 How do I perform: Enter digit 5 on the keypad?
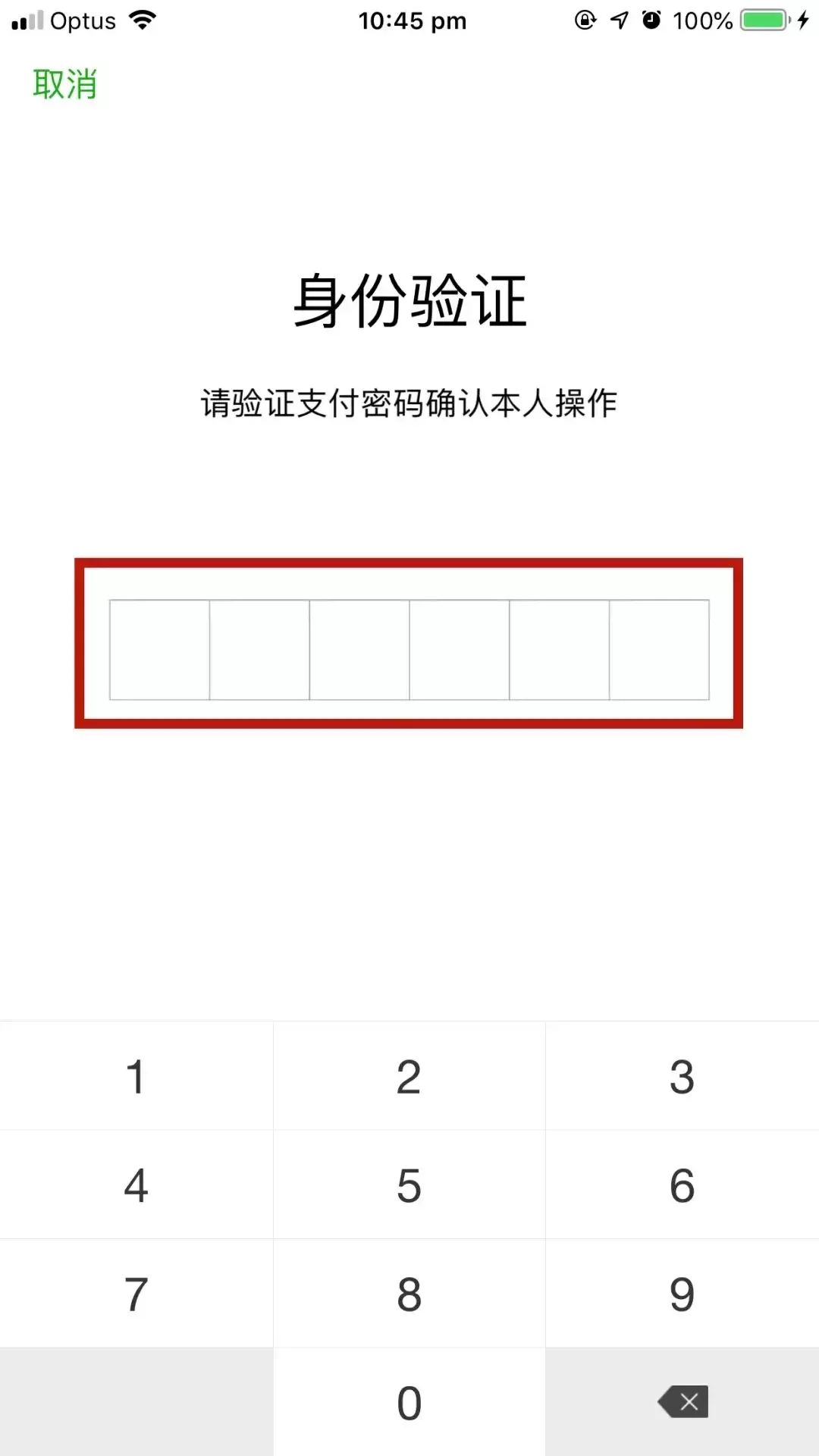pyautogui.click(x=409, y=1185)
